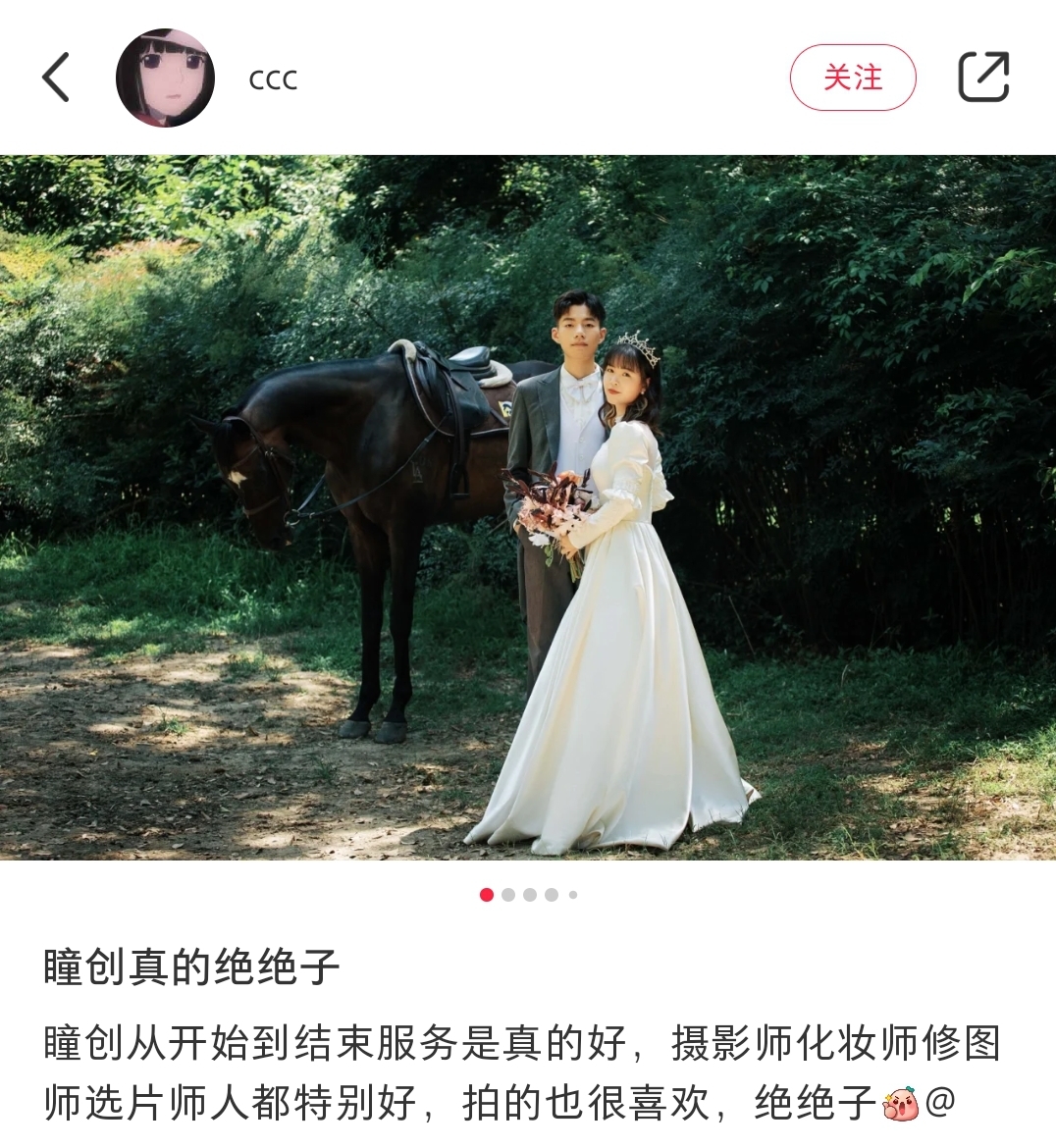Open ccc's profile avatar
Screen dimensions: 1056x1148
point(165,78)
